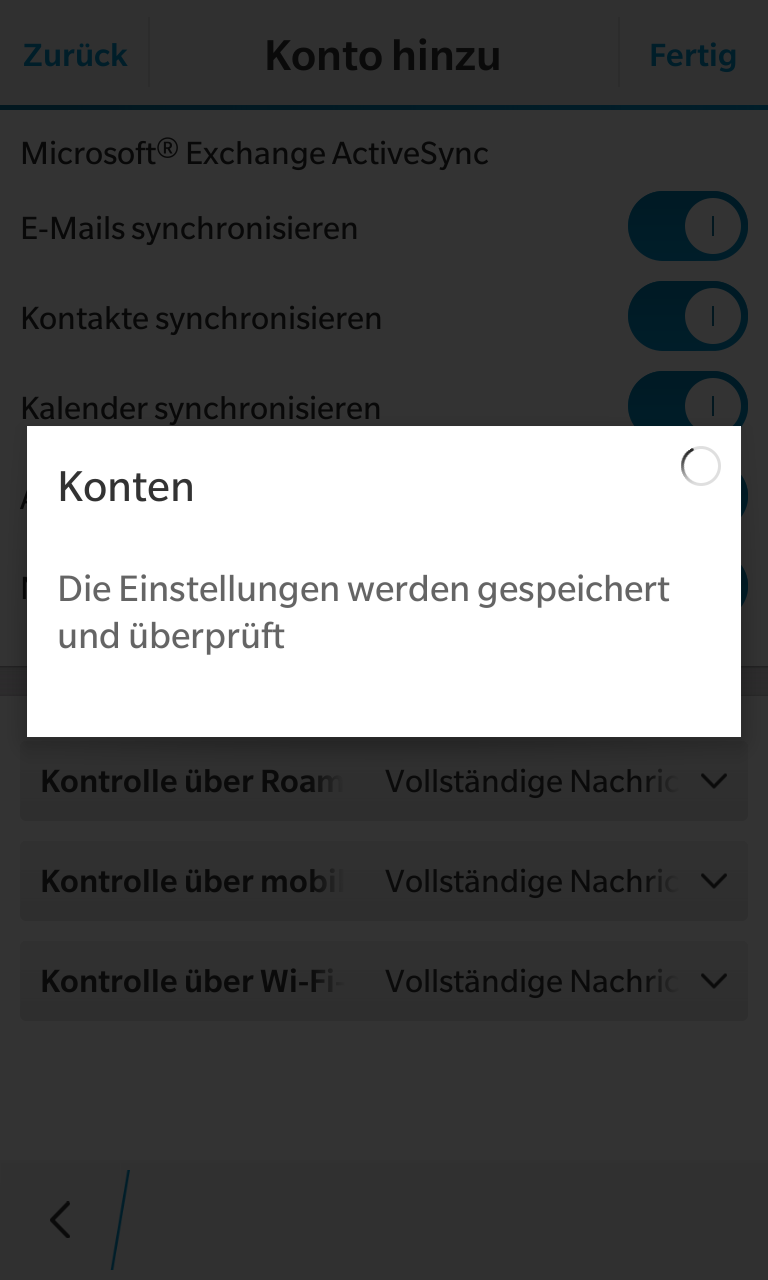Screen dimensions: 768x1280
Task: Open the Kontrolle über mobil dropdown
Action: 384,881
